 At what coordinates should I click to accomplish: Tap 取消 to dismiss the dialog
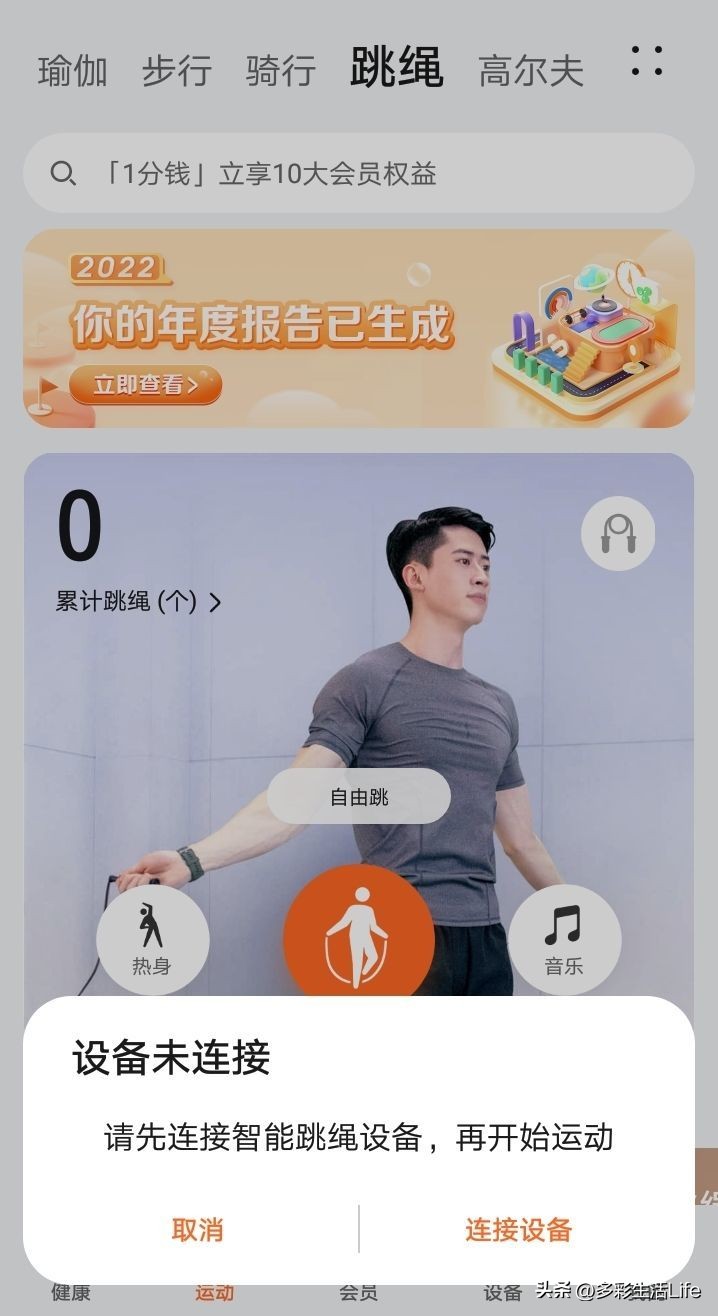pos(197,1229)
